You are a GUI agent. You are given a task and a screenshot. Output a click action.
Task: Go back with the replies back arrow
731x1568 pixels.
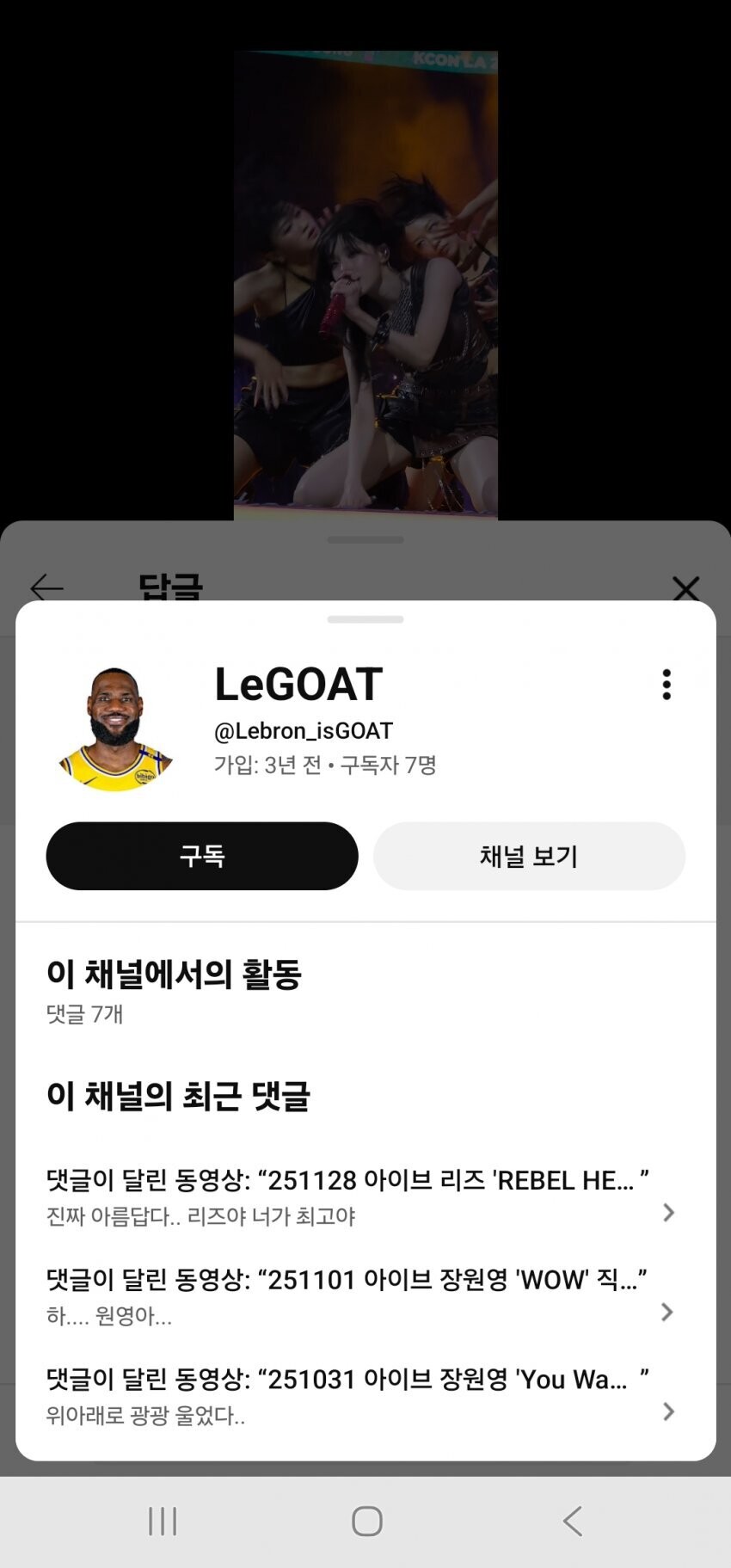tap(46, 588)
